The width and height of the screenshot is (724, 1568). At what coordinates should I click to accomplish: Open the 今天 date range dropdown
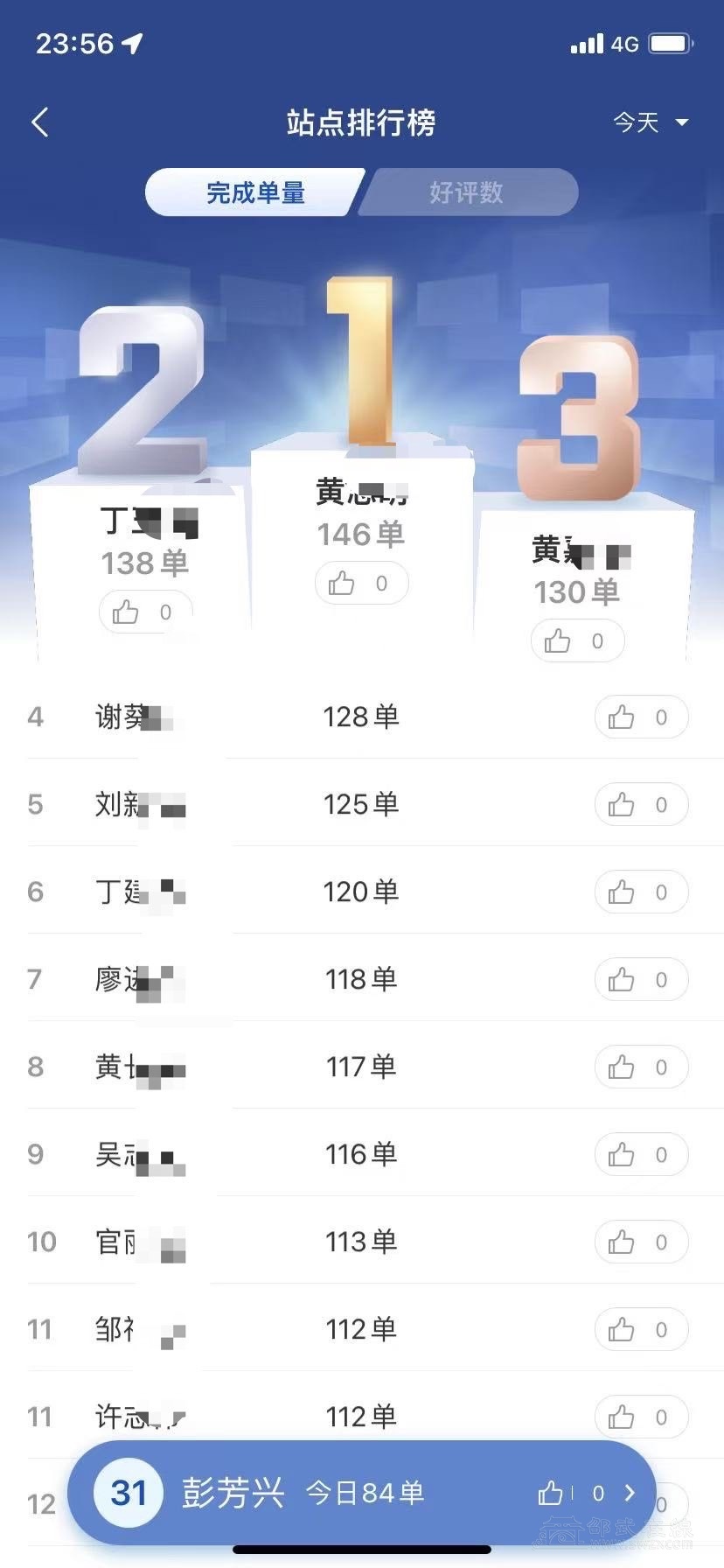pyautogui.click(x=651, y=122)
